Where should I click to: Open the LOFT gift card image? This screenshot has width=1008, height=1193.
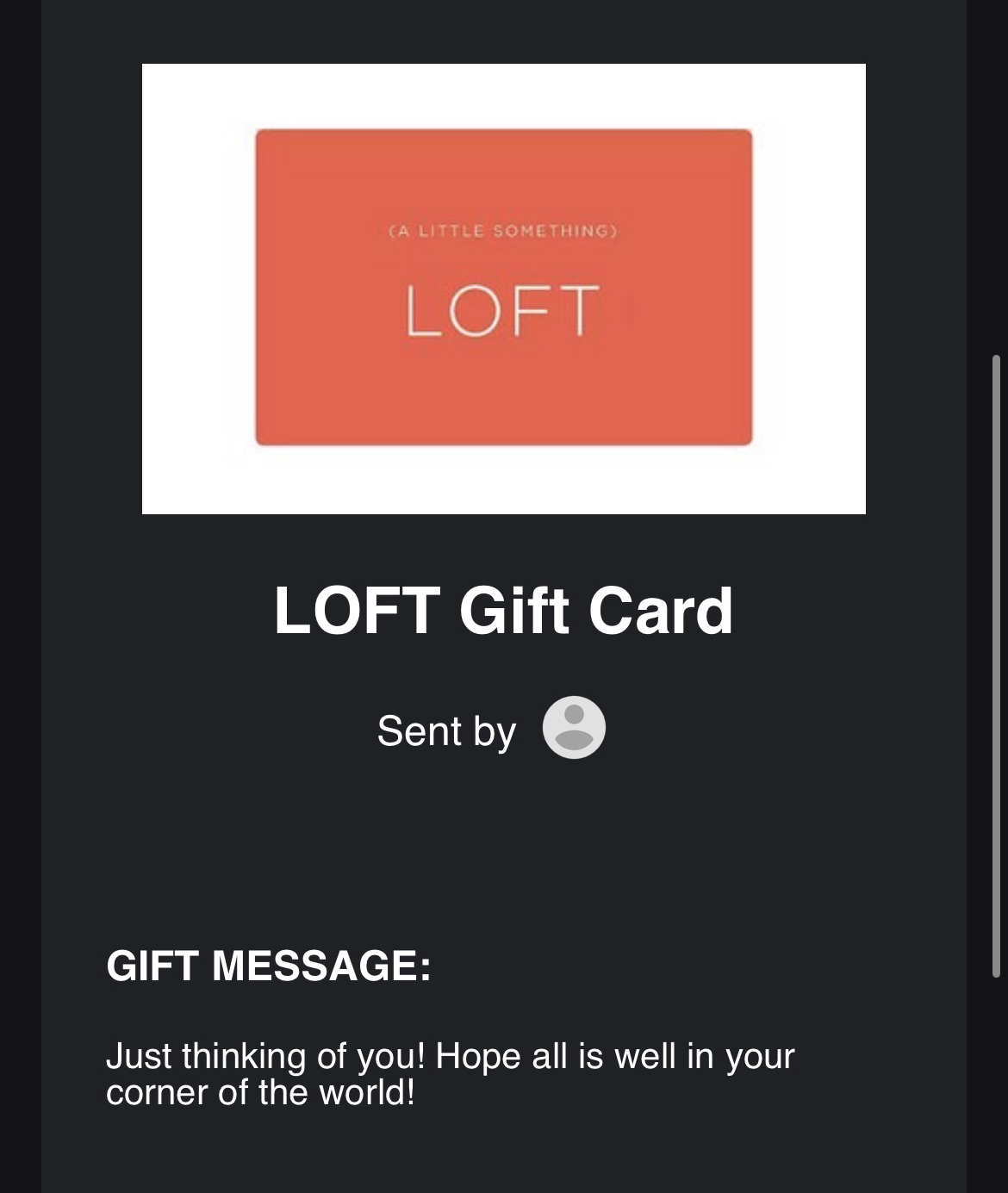pyautogui.click(x=504, y=288)
